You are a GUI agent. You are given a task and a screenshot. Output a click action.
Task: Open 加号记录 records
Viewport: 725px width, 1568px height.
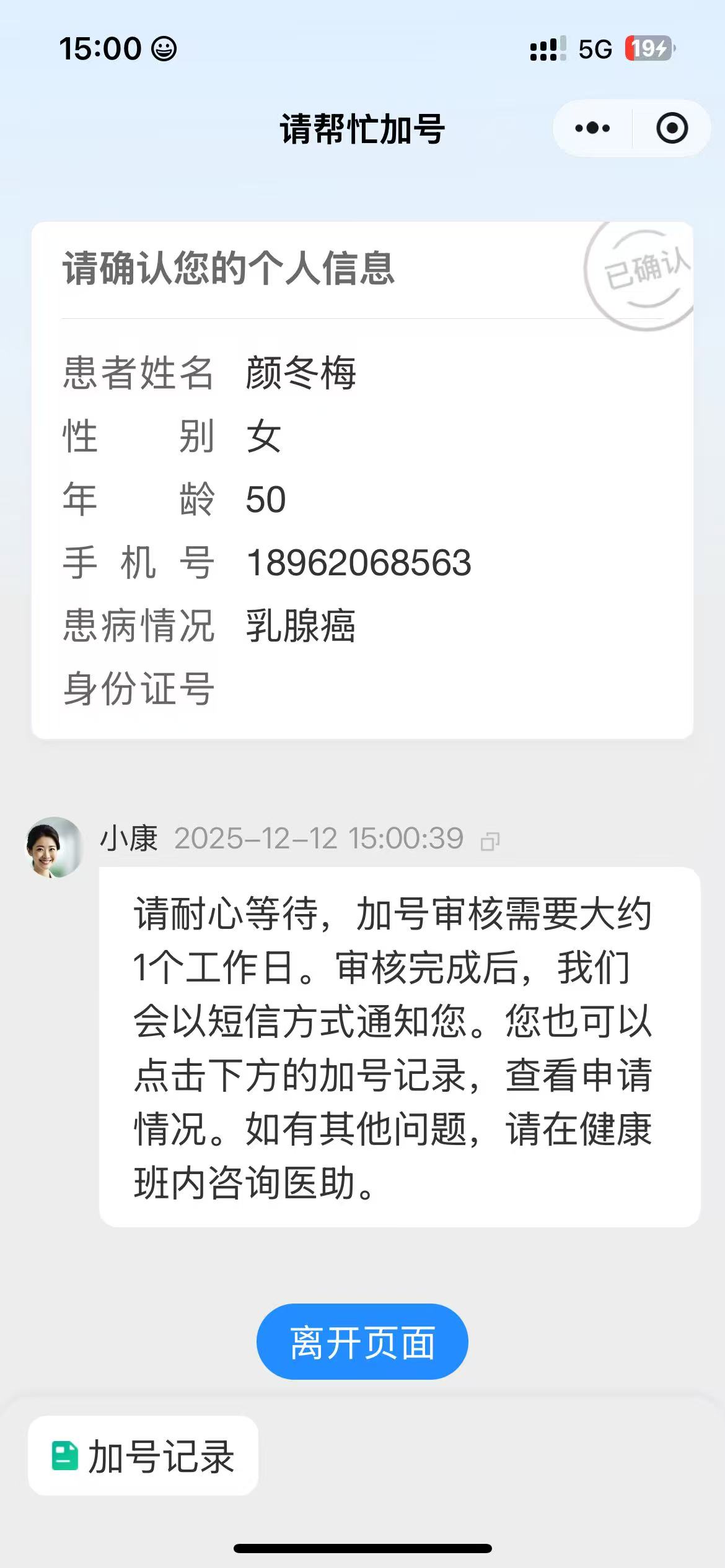point(143,1455)
